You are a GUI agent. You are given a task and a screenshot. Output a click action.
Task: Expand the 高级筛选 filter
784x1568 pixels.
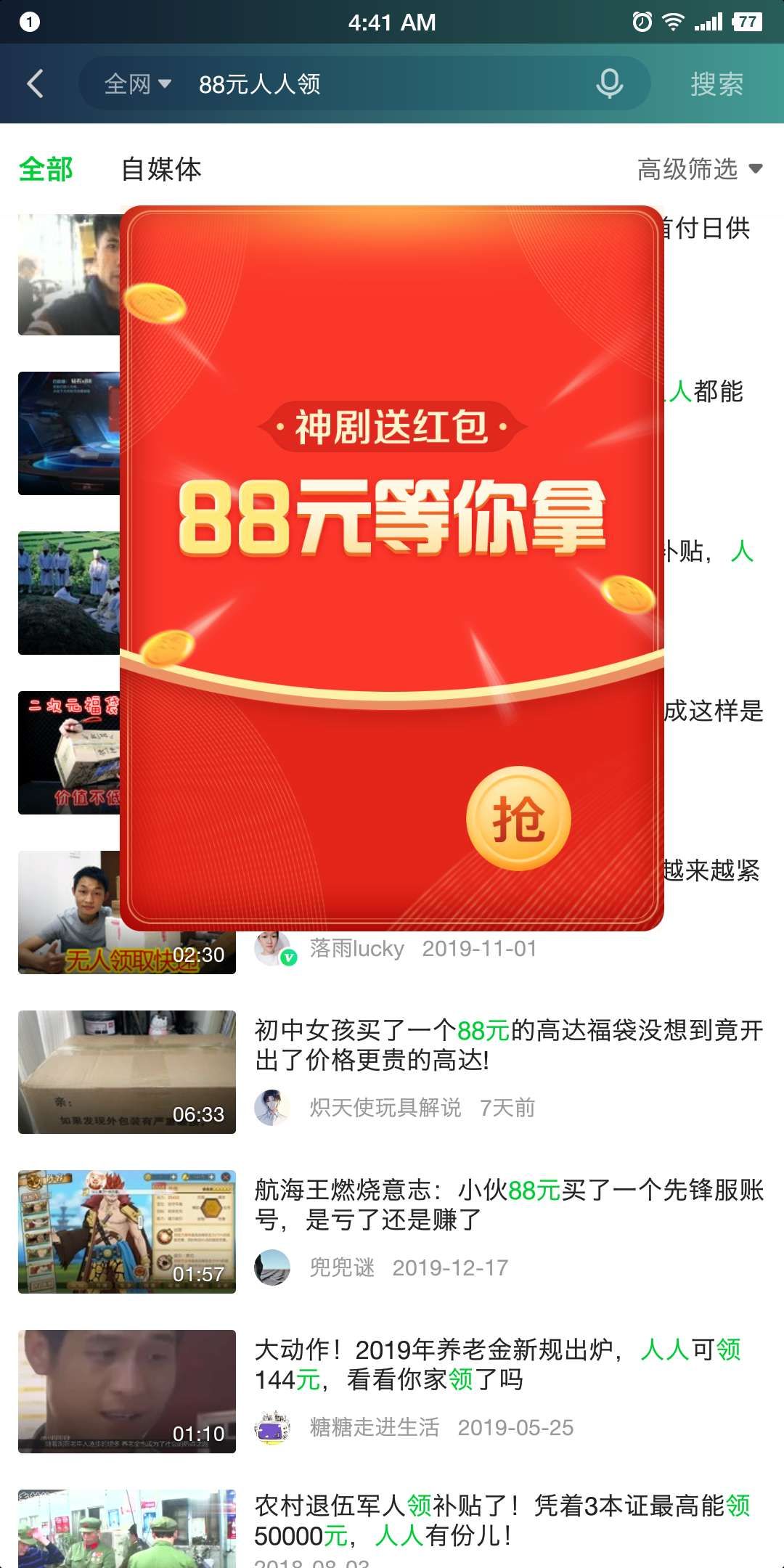pos(699,169)
